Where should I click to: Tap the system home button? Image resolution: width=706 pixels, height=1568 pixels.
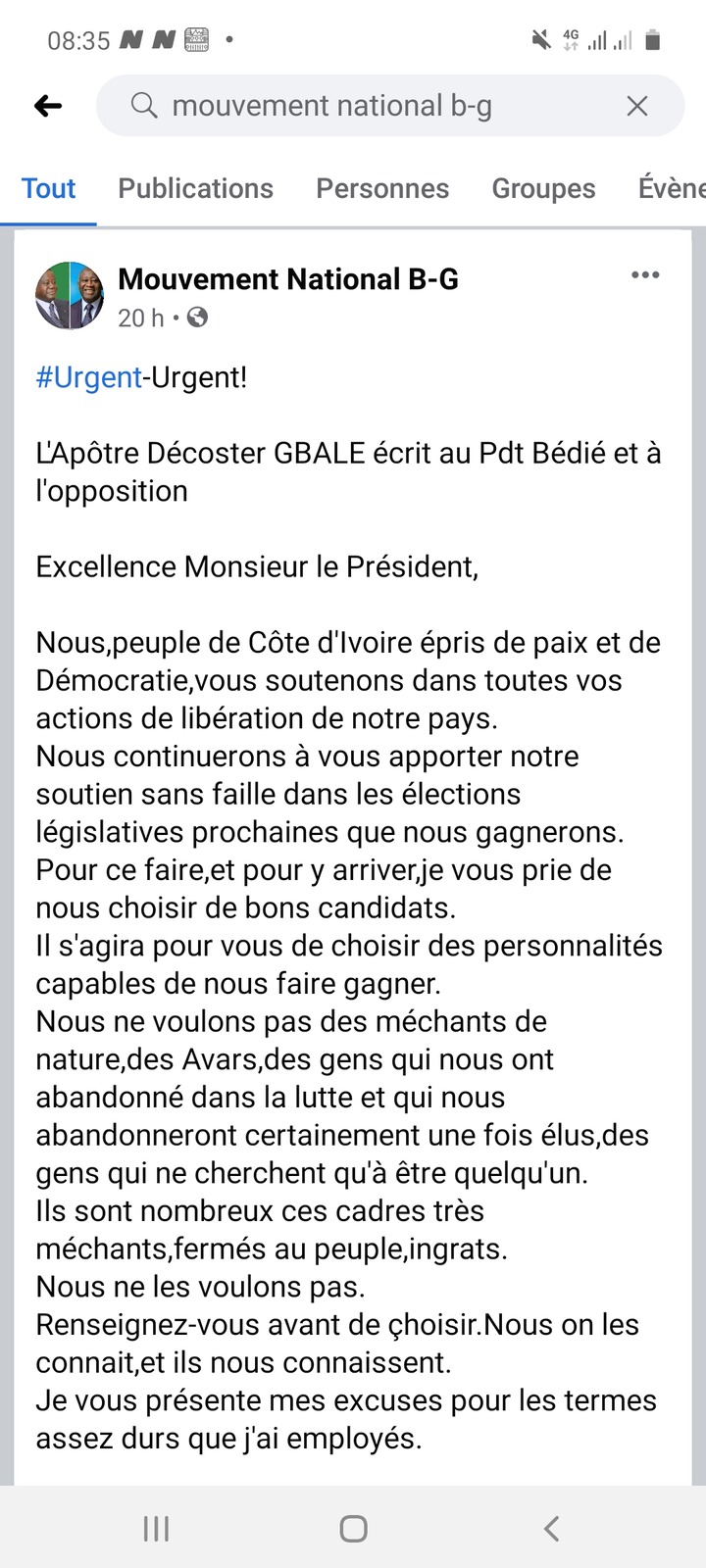(353, 1528)
